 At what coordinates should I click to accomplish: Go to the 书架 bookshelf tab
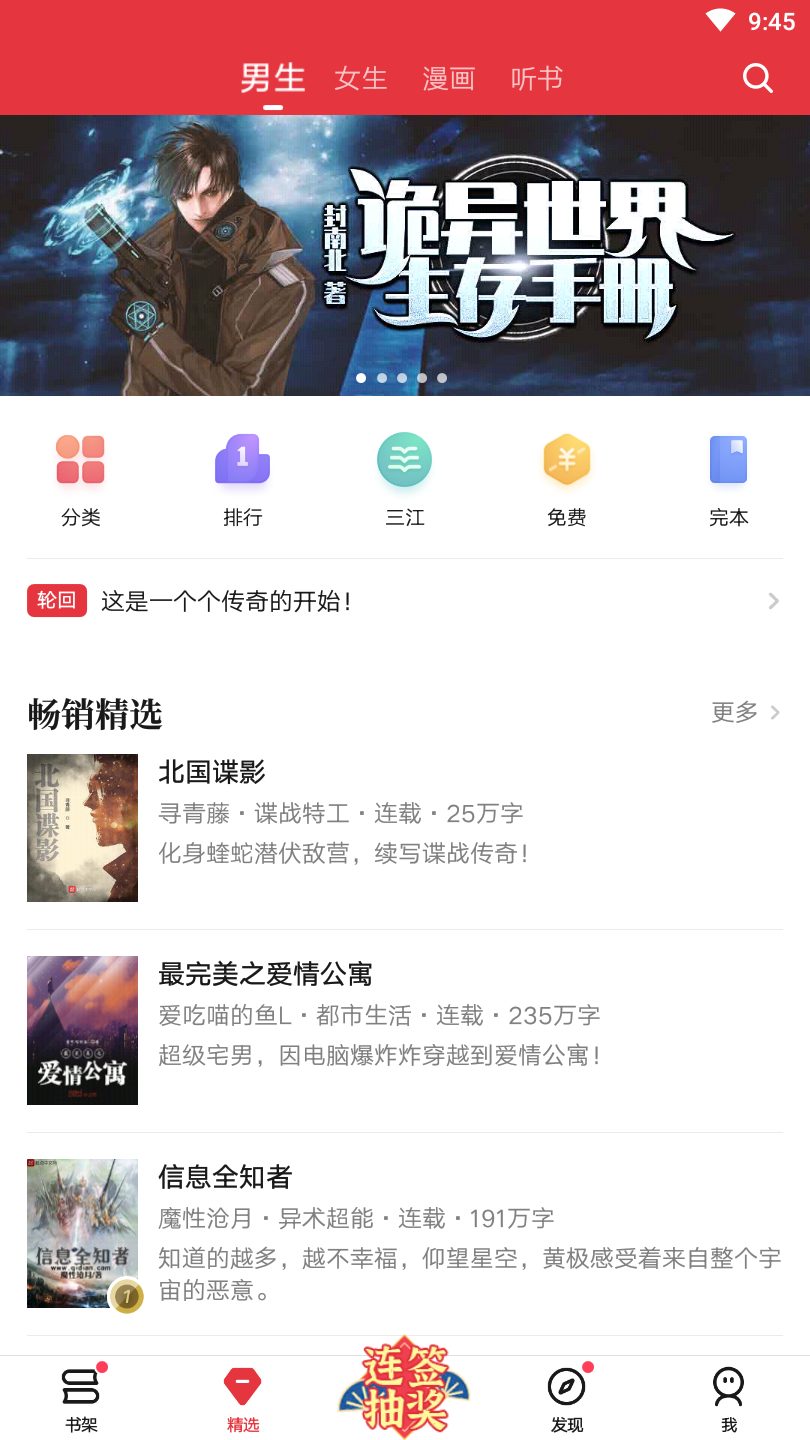coord(81,1398)
